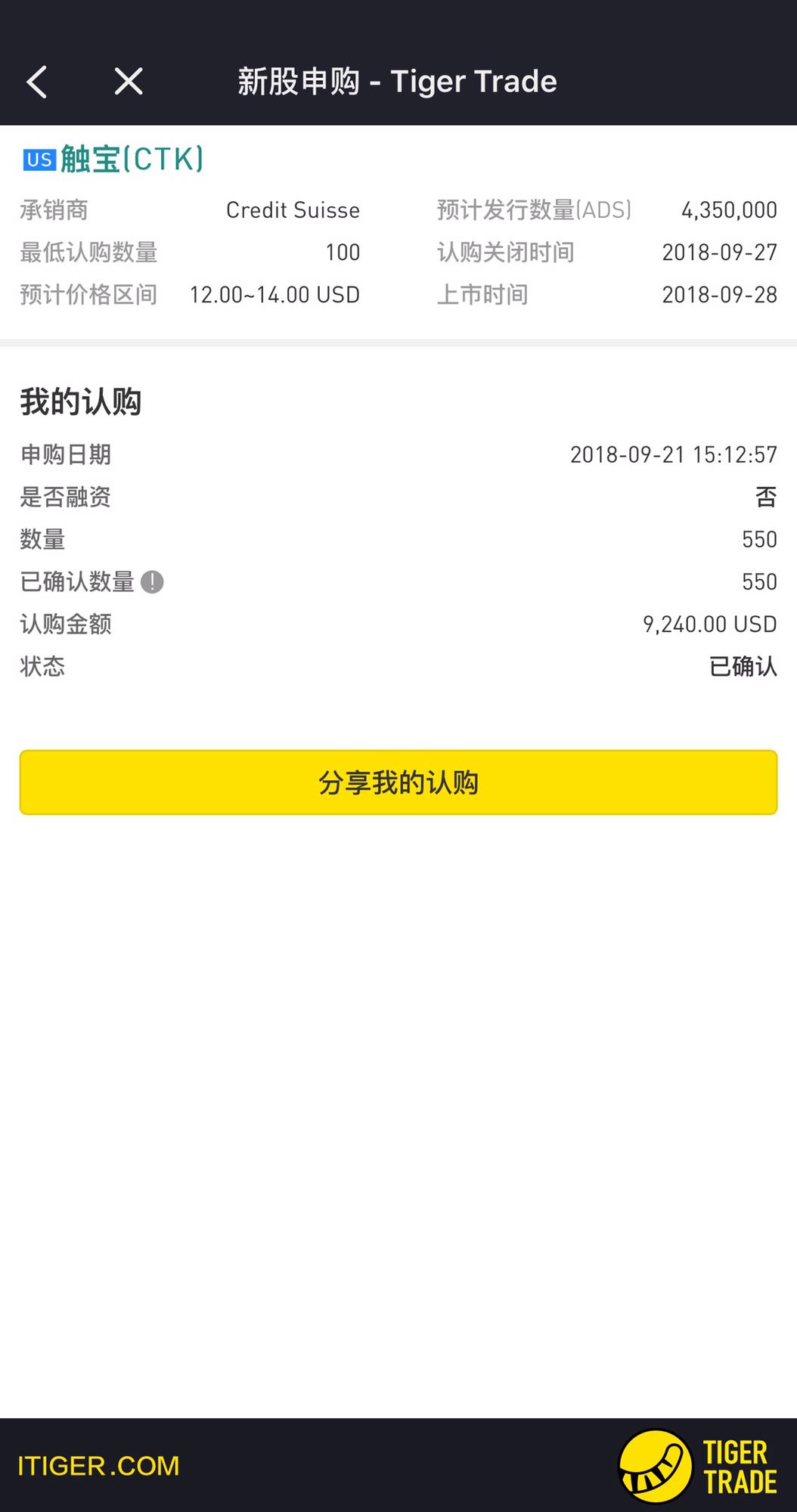The width and height of the screenshot is (797, 1512).
Task: Open the 触宝(CTK) stock title
Action: [132, 160]
